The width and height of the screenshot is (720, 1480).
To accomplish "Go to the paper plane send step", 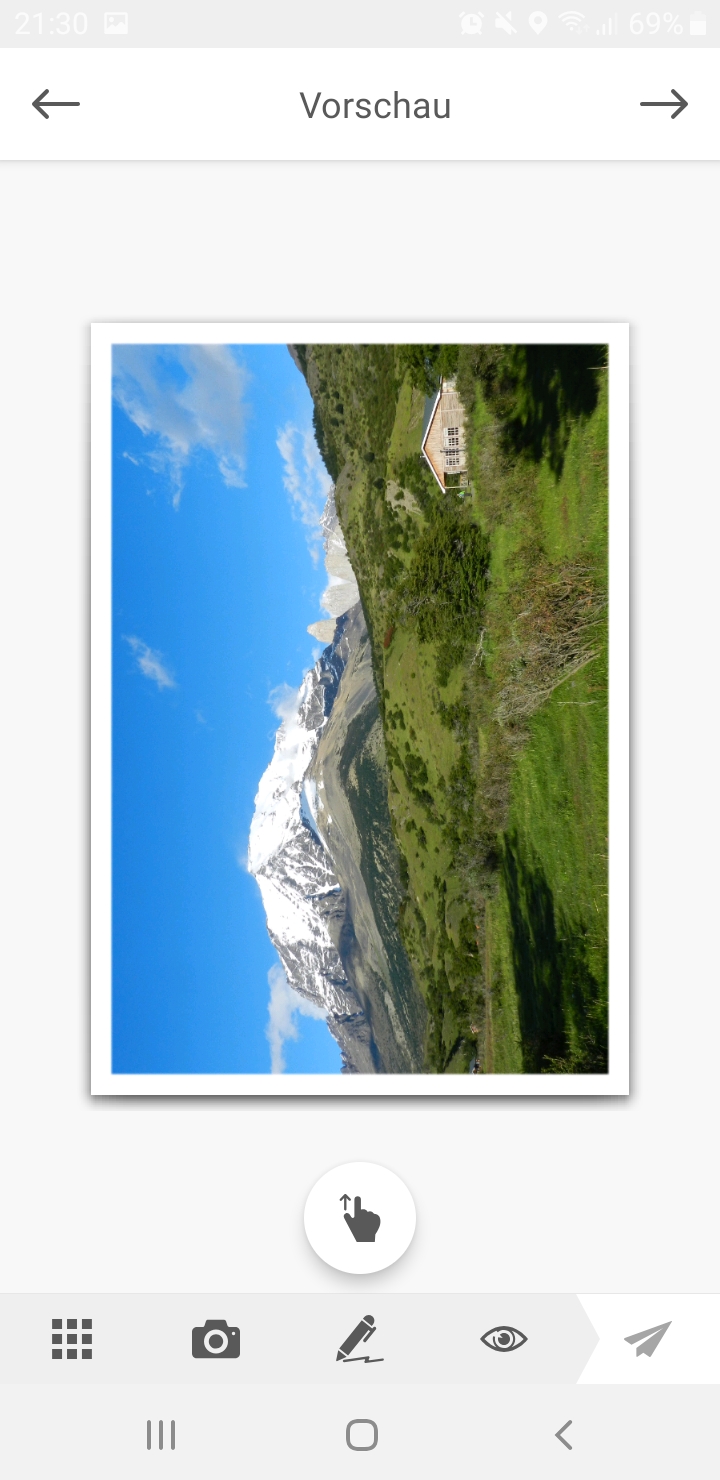I will pyautogui.click(x=648, y=1339).
